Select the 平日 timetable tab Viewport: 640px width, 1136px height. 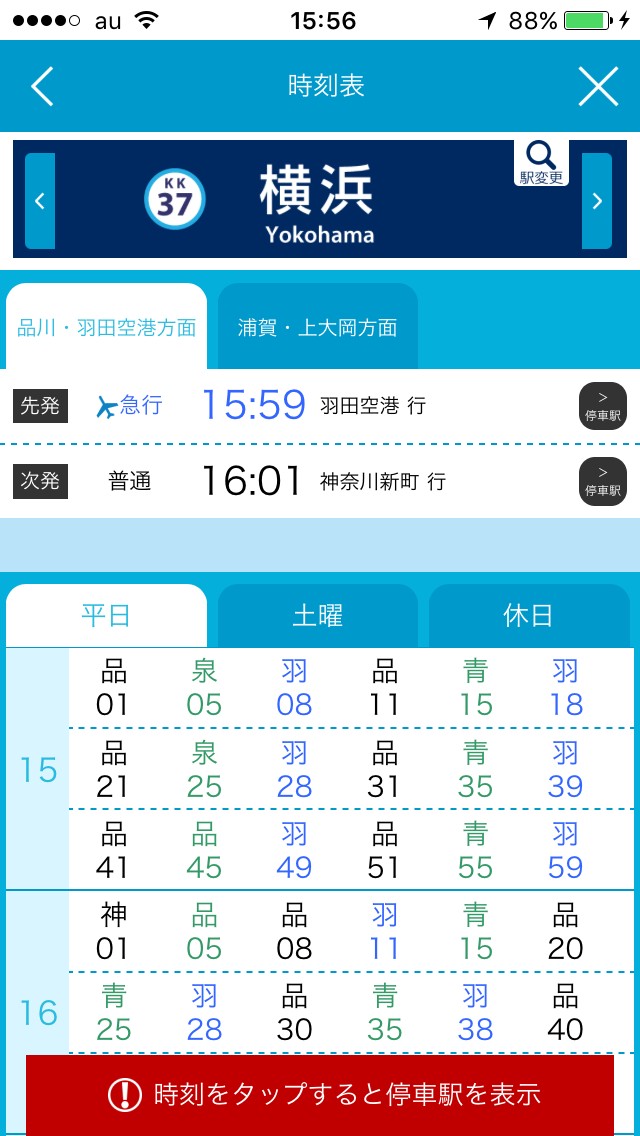coord(106,615)
